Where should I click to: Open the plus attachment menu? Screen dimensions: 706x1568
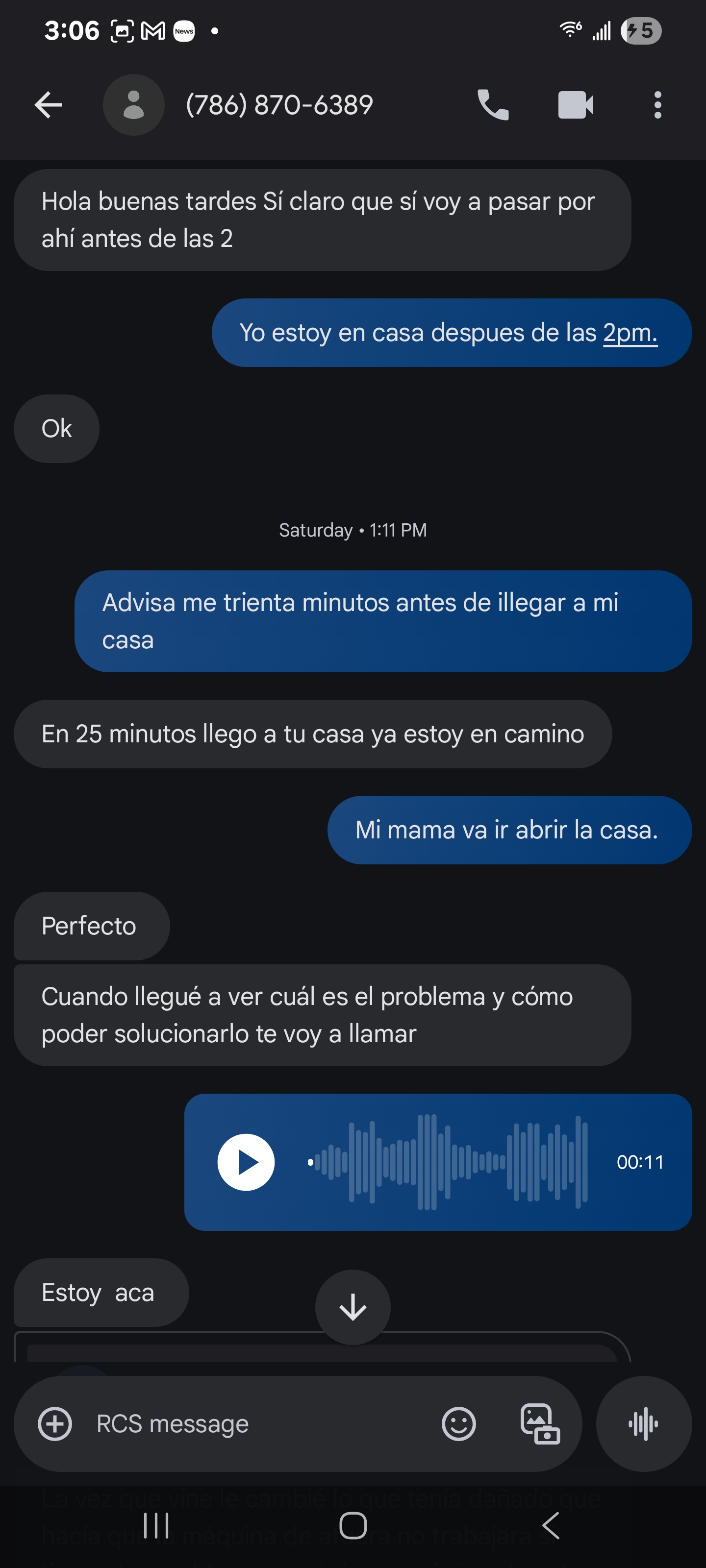pos(55,1424)
